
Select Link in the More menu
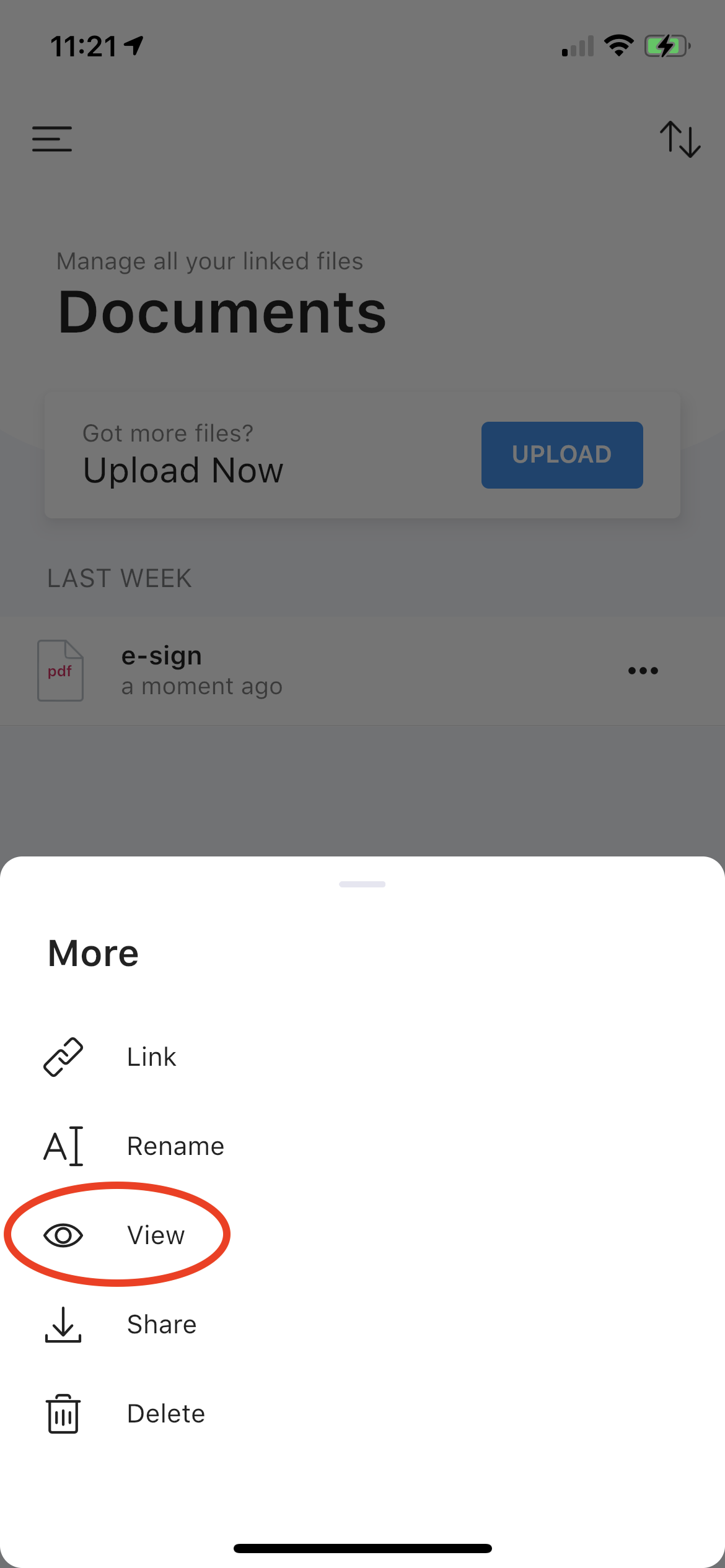[362, 1057]
